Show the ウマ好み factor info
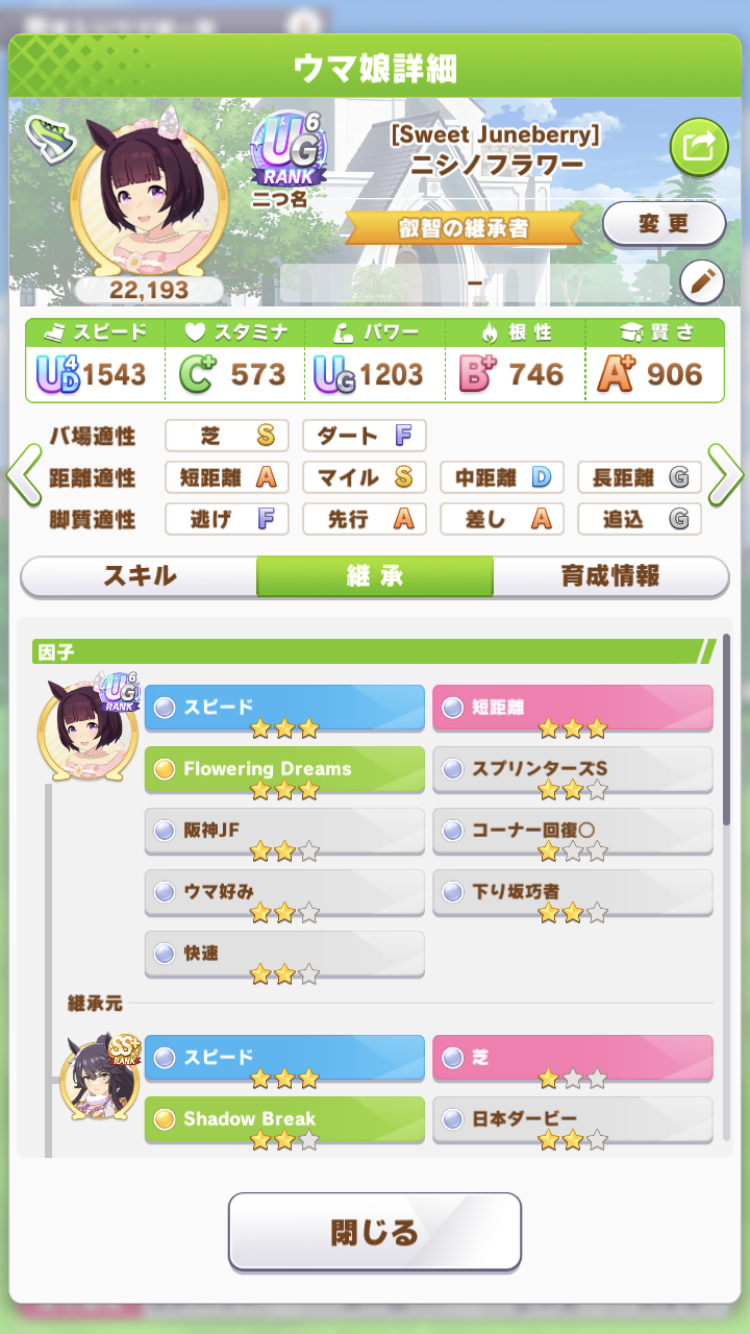Viewport: 750px width, 1334px height. (x=284, y=892)
